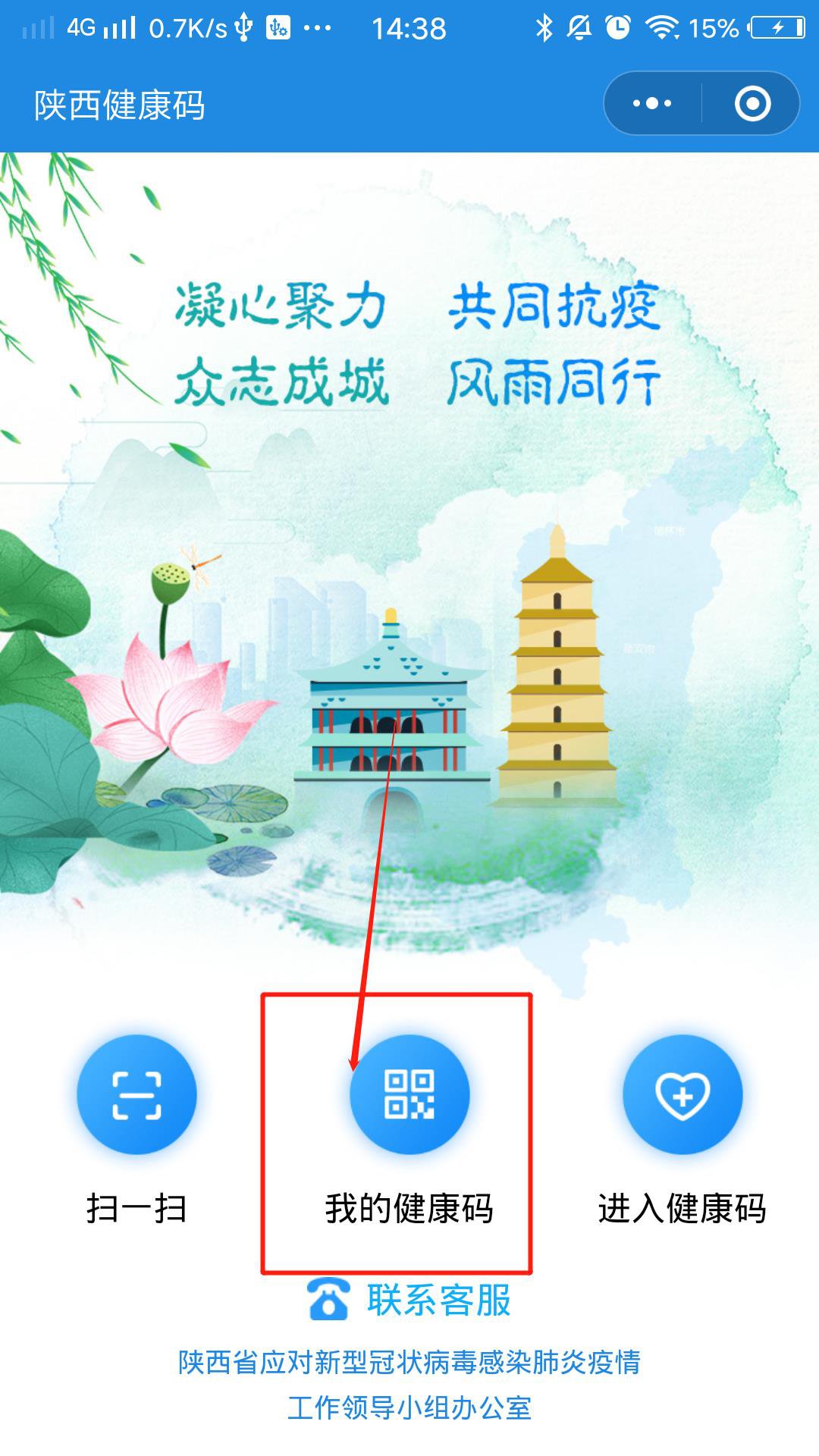Open 我的健康码
Viewport: 819px width, 1456px height.
(409, 1095)
